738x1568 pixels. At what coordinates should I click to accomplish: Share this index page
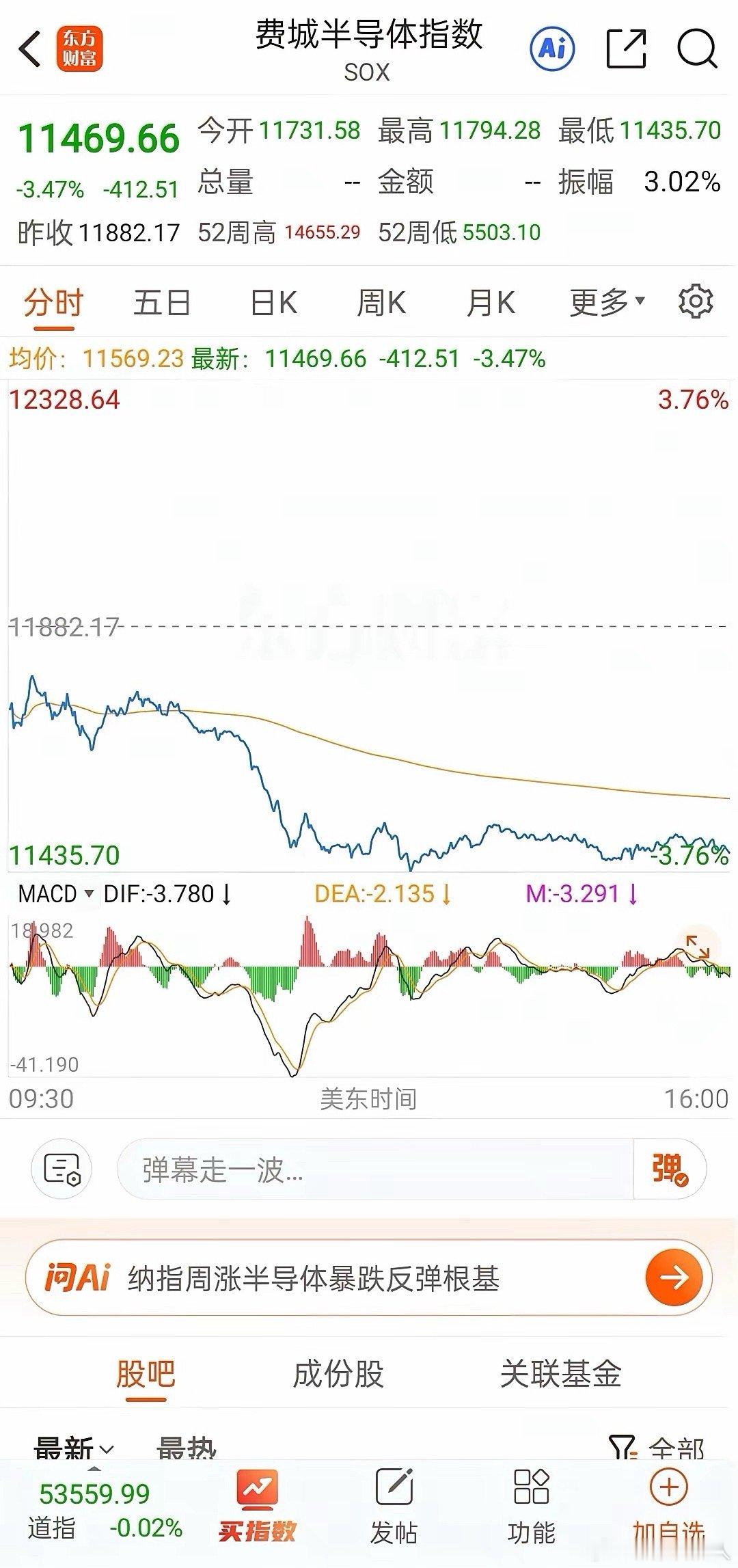tap(626, 49)
